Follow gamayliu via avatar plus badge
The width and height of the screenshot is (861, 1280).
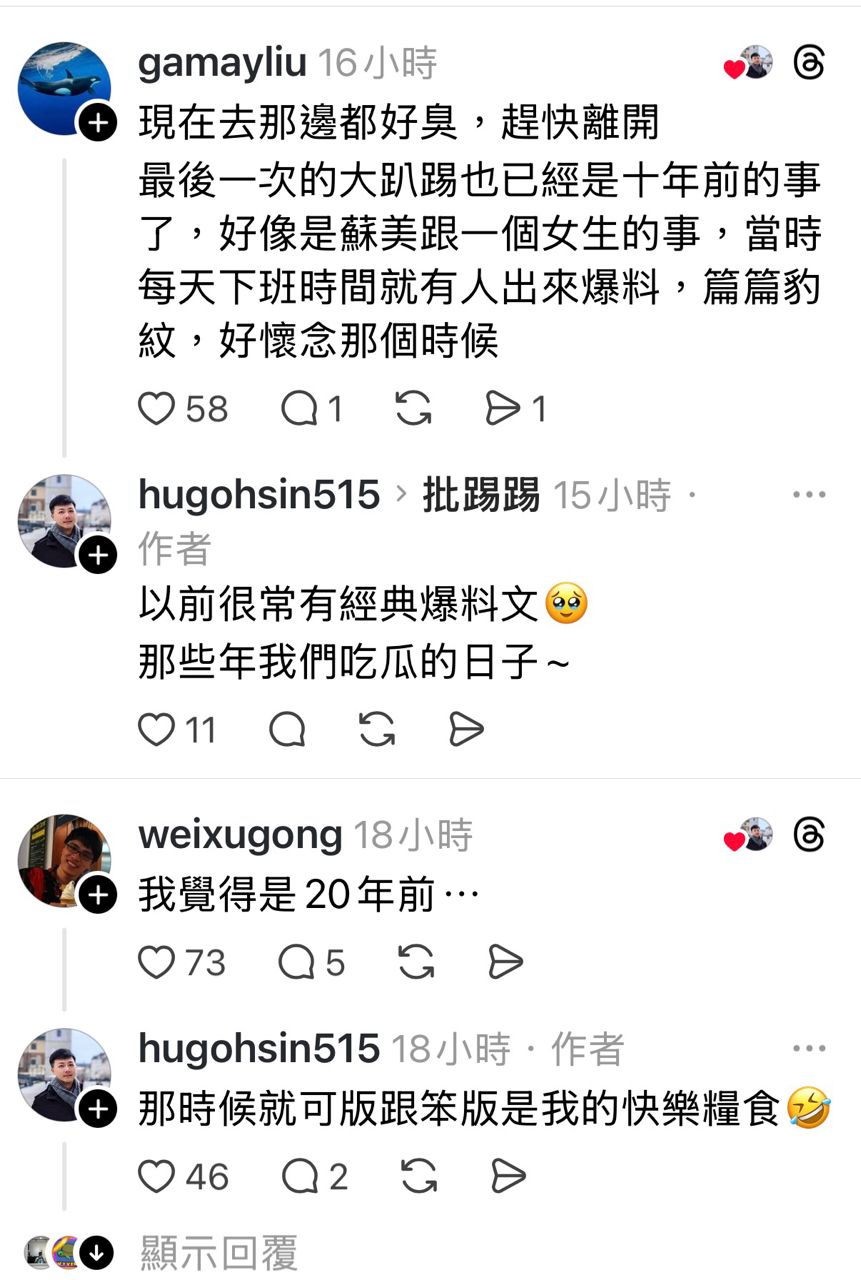(x=97, y=125)
